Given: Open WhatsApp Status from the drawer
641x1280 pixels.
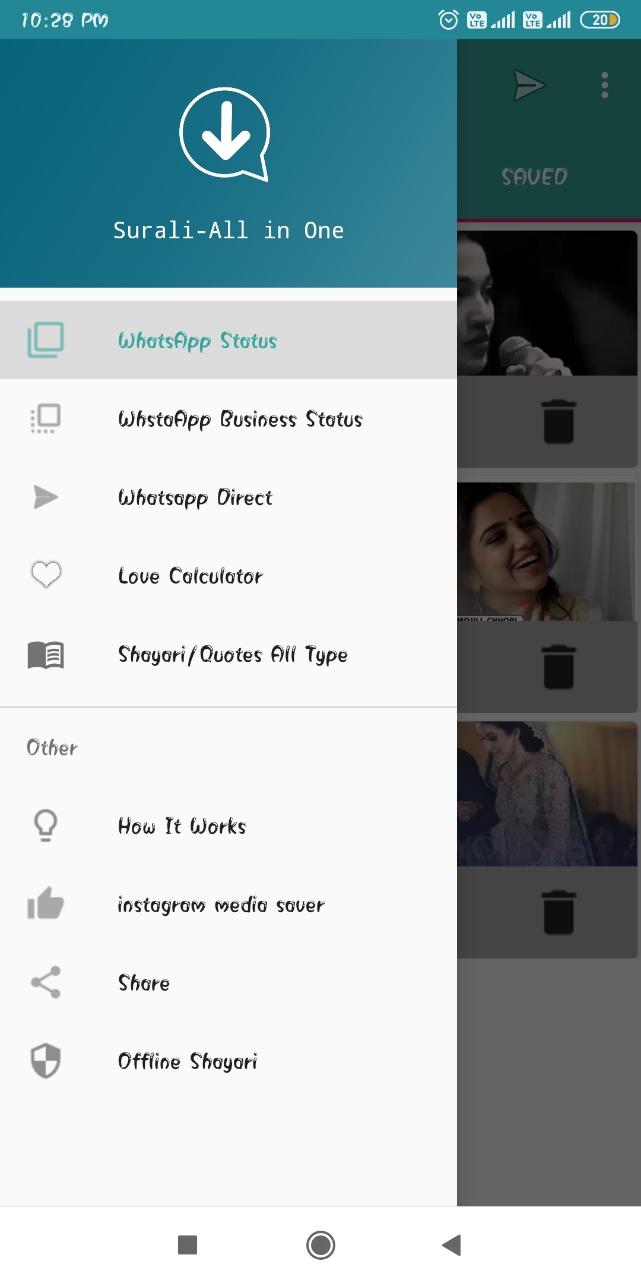Looking at the screenshot, I should coord(228,340).
